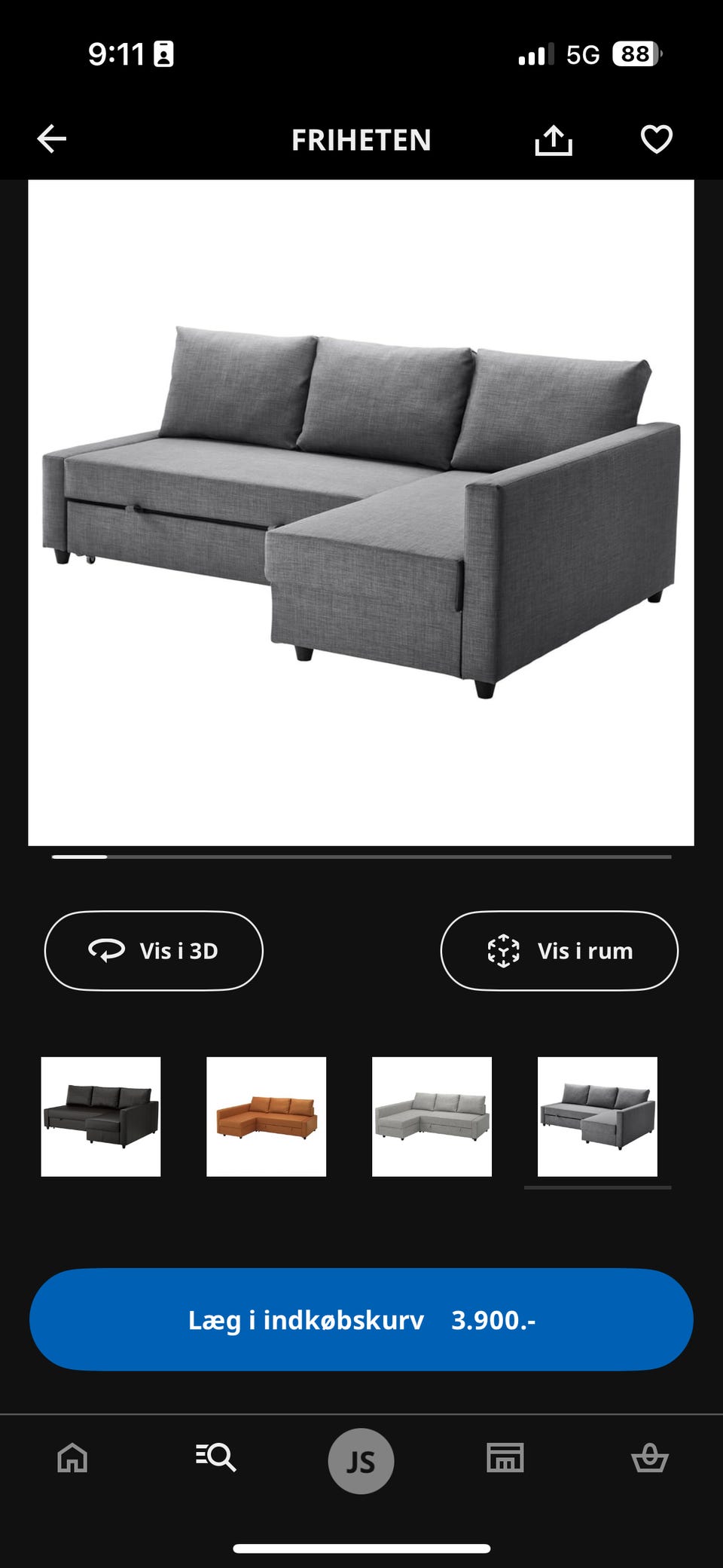
Task: Share the FRIHETEN sofa via the share icon
Action: click(x=554, y=140)
